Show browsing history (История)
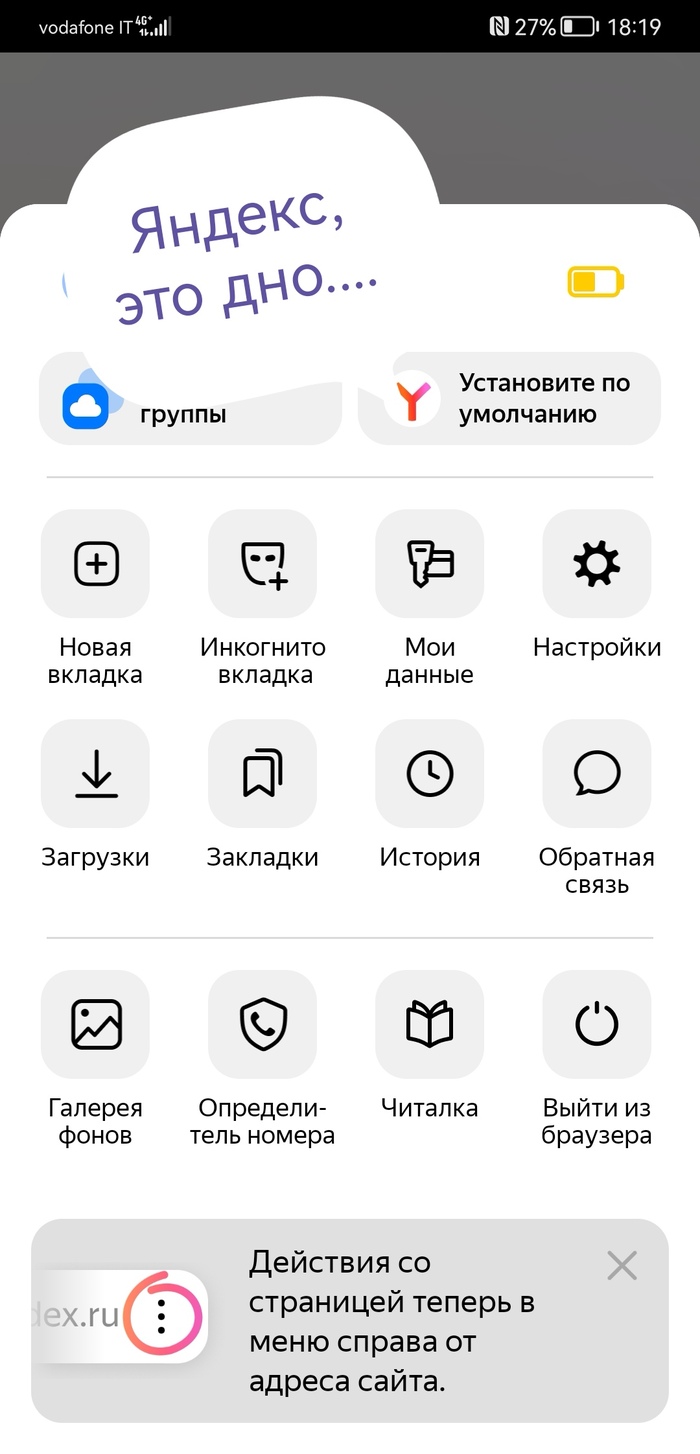This screenshot has width=700, height=1454. (x=430, y=775)
